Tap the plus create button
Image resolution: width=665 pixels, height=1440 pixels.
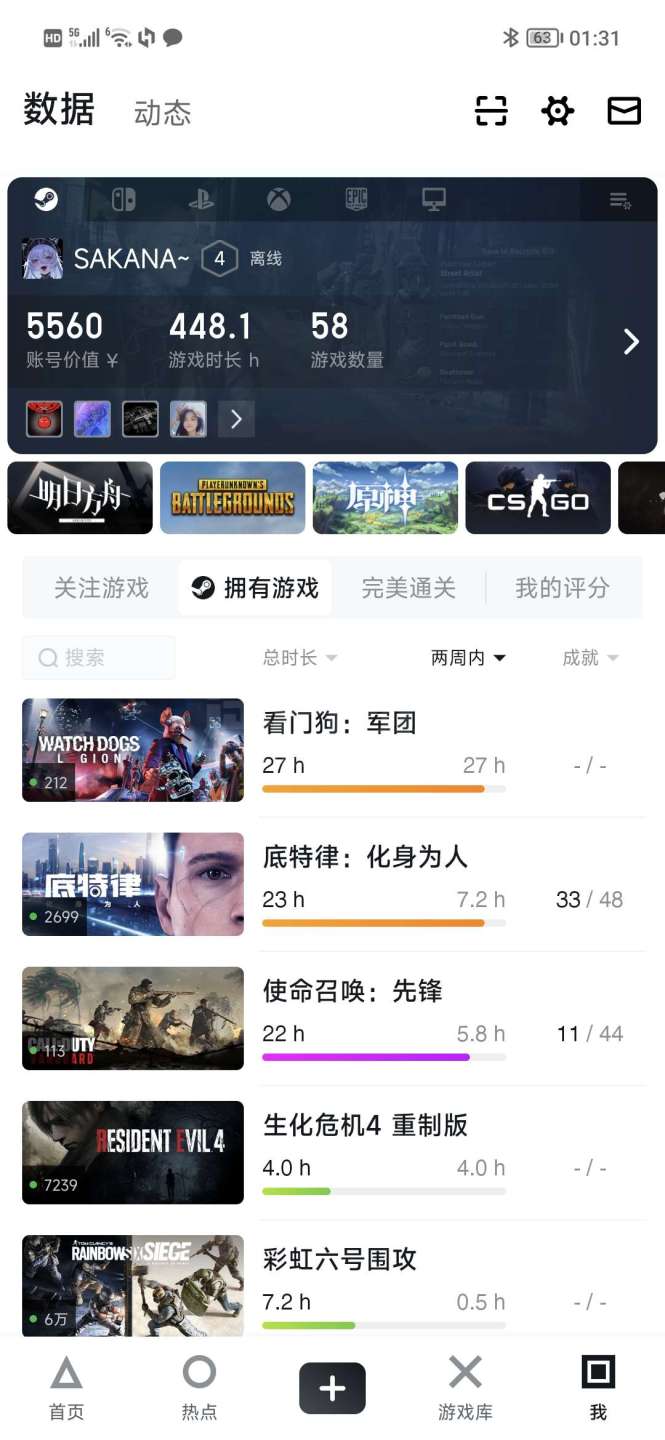pyautogui.click(x=332, y=1388)
